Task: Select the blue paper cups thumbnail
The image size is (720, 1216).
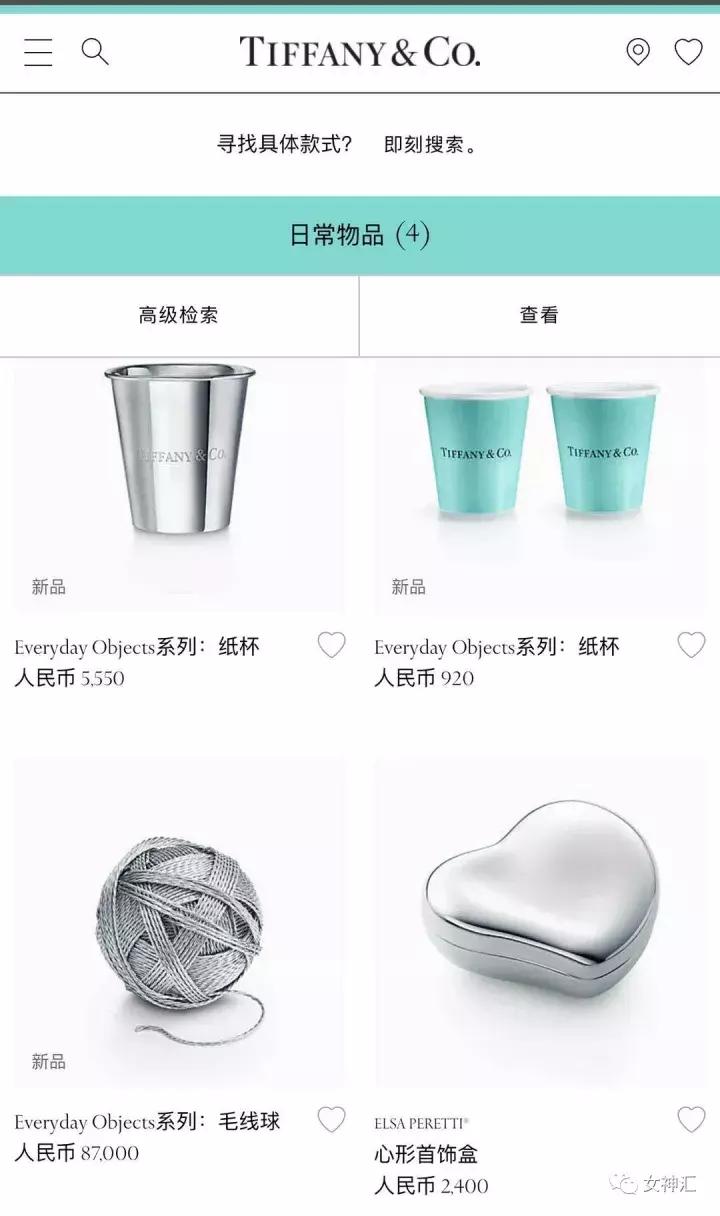Action: click(540, 470)
